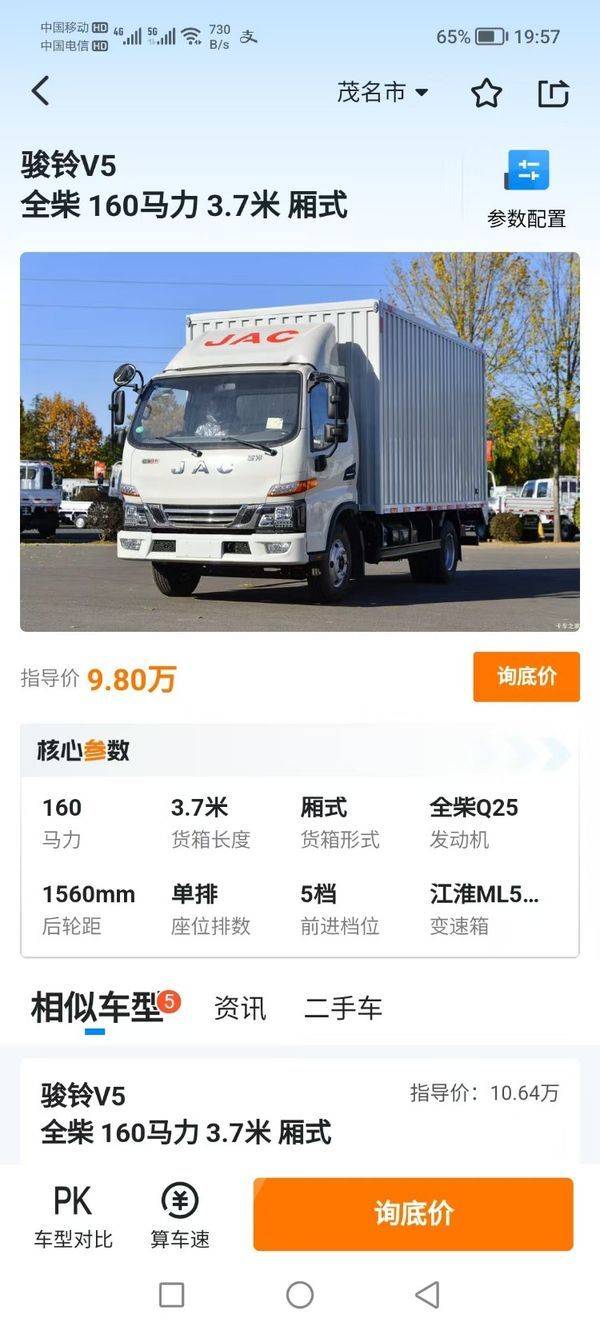600x1326 pixels.
Task: Open the similar 骏铃V5 model priced 10.64万
Action: coord(300,1113)
